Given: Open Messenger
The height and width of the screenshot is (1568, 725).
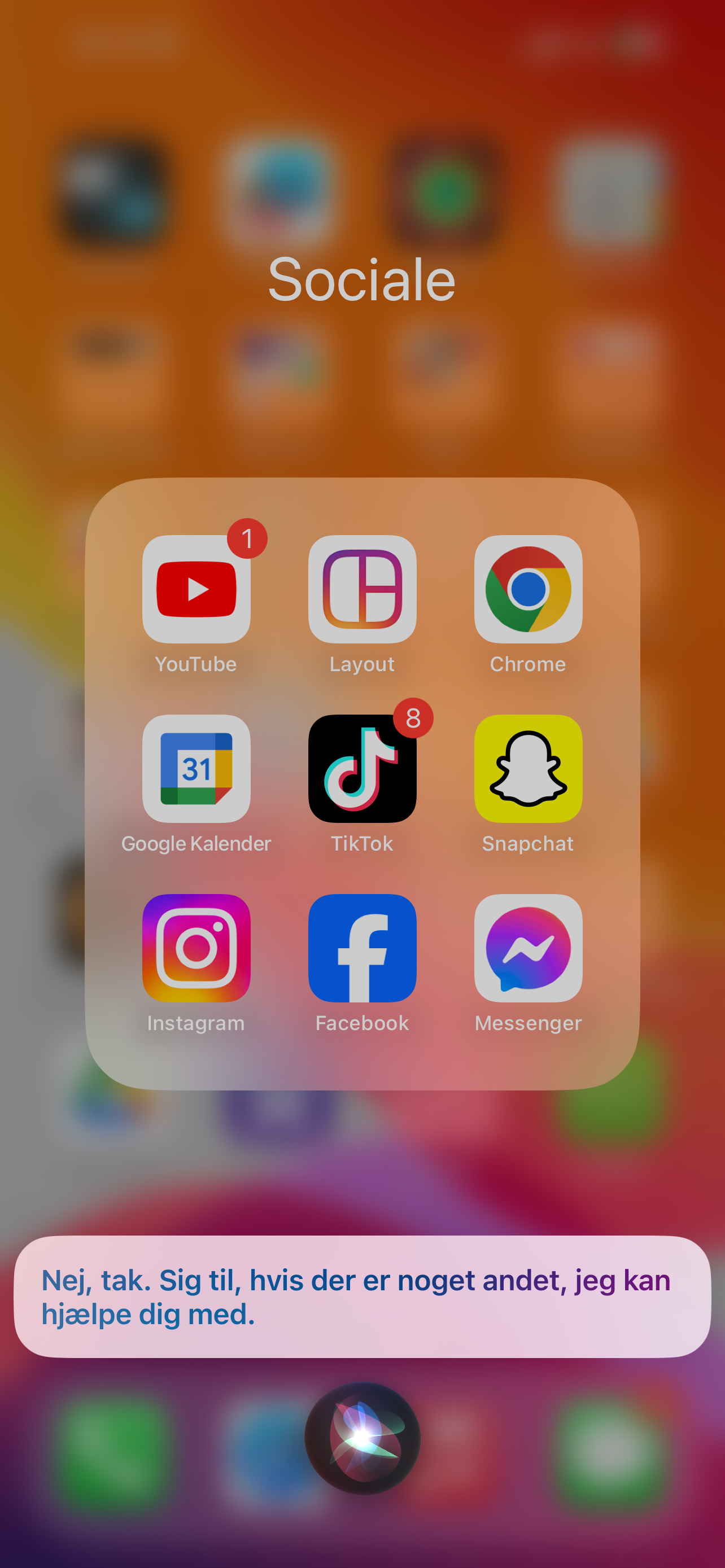Looking at the screenshot, I should 529,948.
